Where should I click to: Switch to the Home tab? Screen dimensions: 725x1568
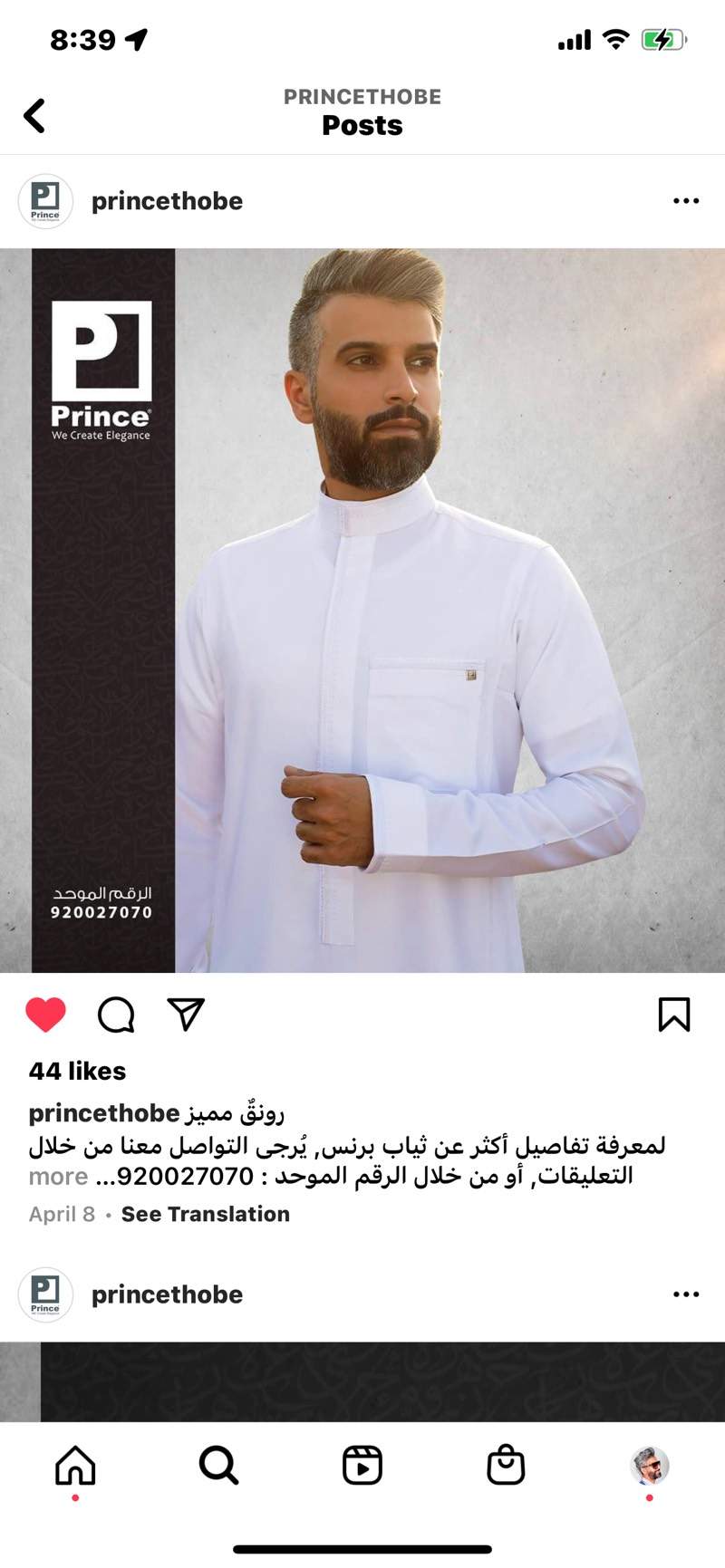click(x=75, y=1465)
